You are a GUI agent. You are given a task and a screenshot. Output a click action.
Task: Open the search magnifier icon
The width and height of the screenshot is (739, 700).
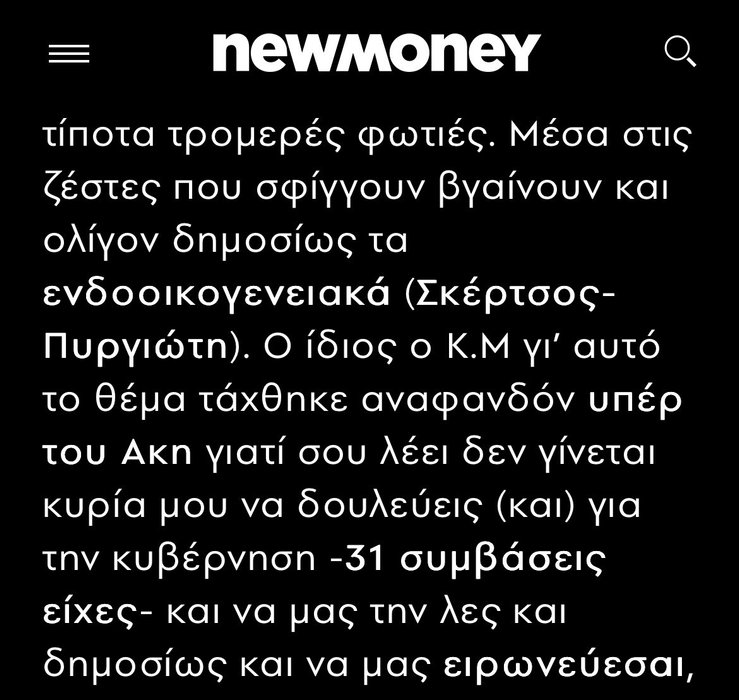coord(680,52)
